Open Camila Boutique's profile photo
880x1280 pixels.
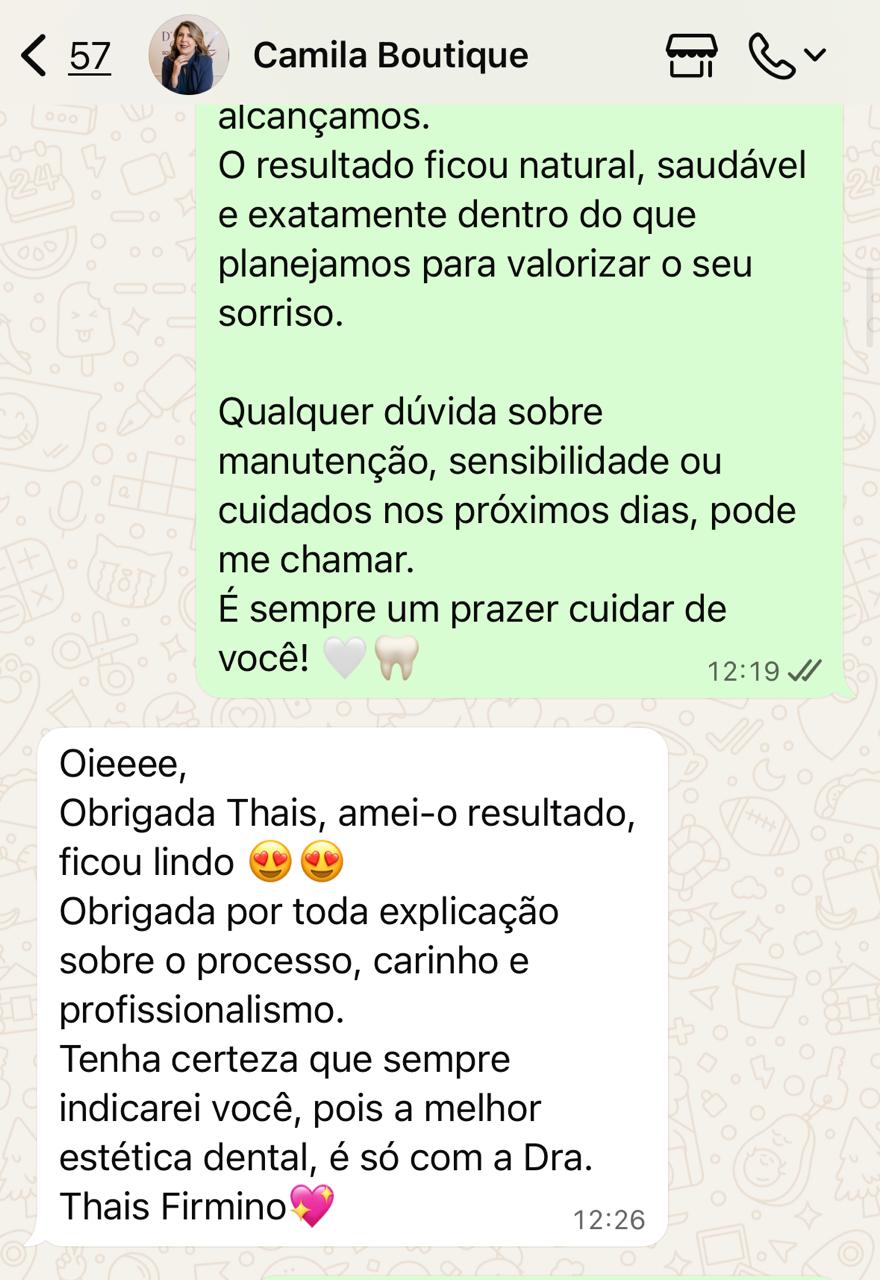click(188, 55)
